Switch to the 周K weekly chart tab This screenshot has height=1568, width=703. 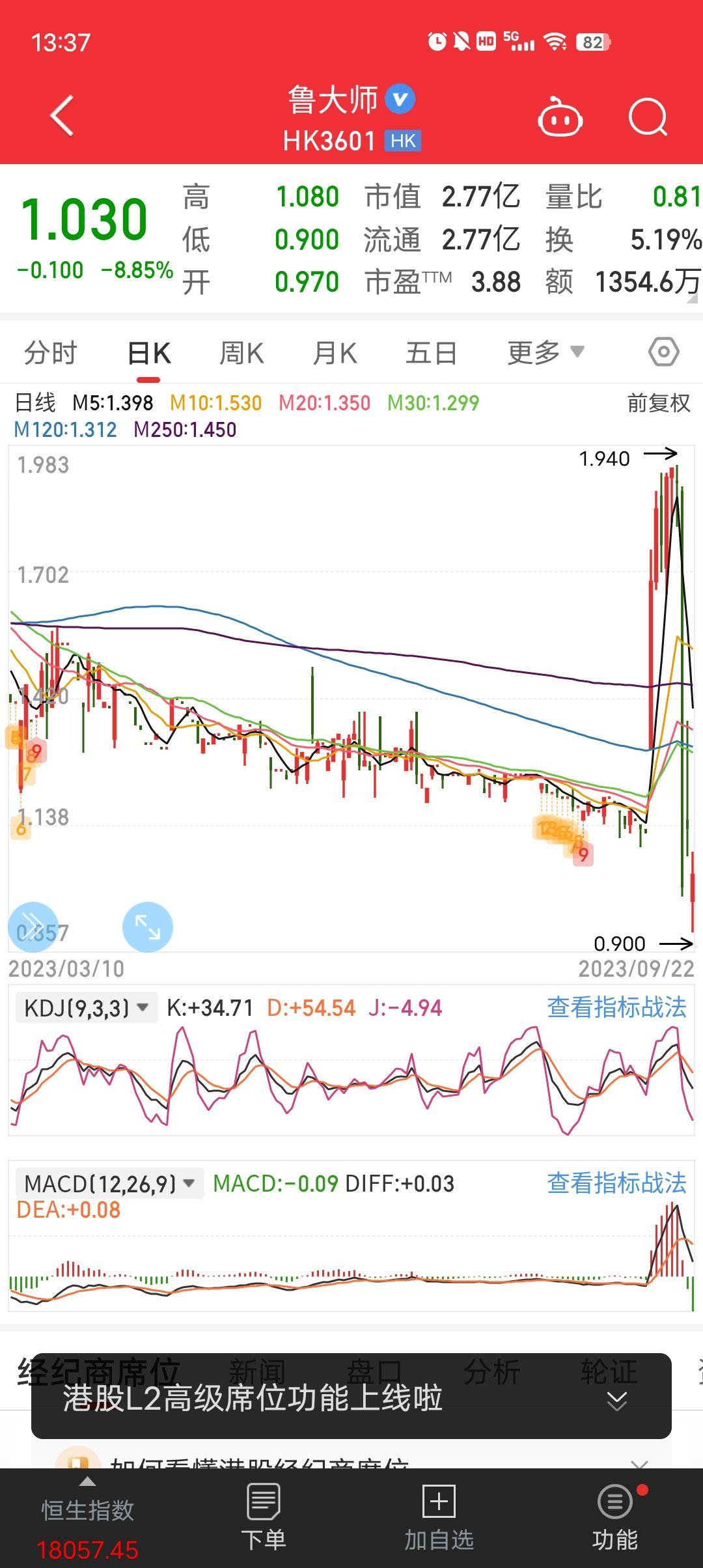[241, 352]
